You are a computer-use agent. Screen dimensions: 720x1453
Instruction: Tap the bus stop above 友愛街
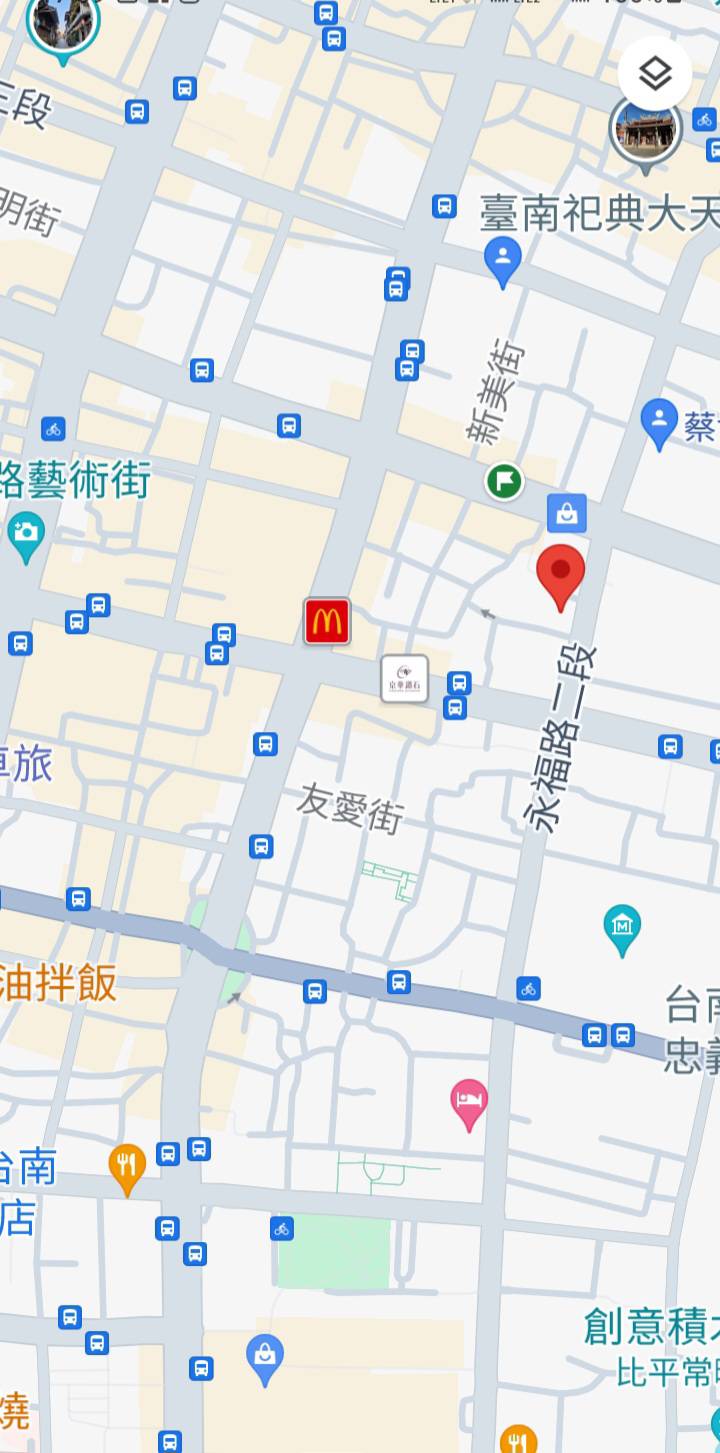(x=265, y=744)
